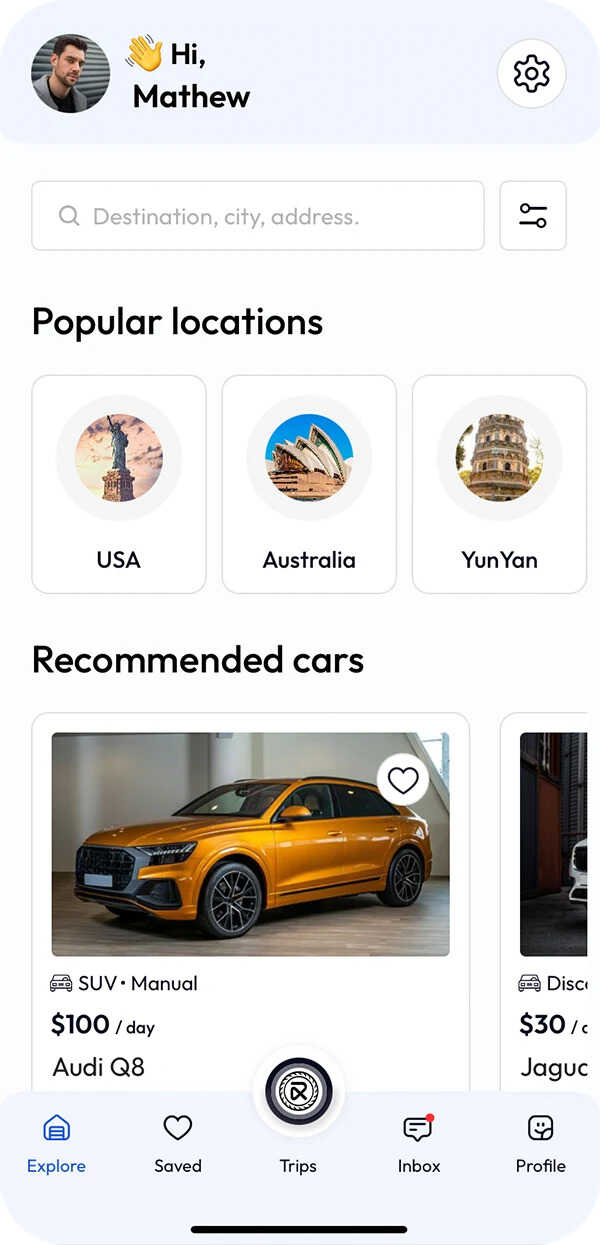
Task: Pick the YunYan location card
Action: click(499, 484)
